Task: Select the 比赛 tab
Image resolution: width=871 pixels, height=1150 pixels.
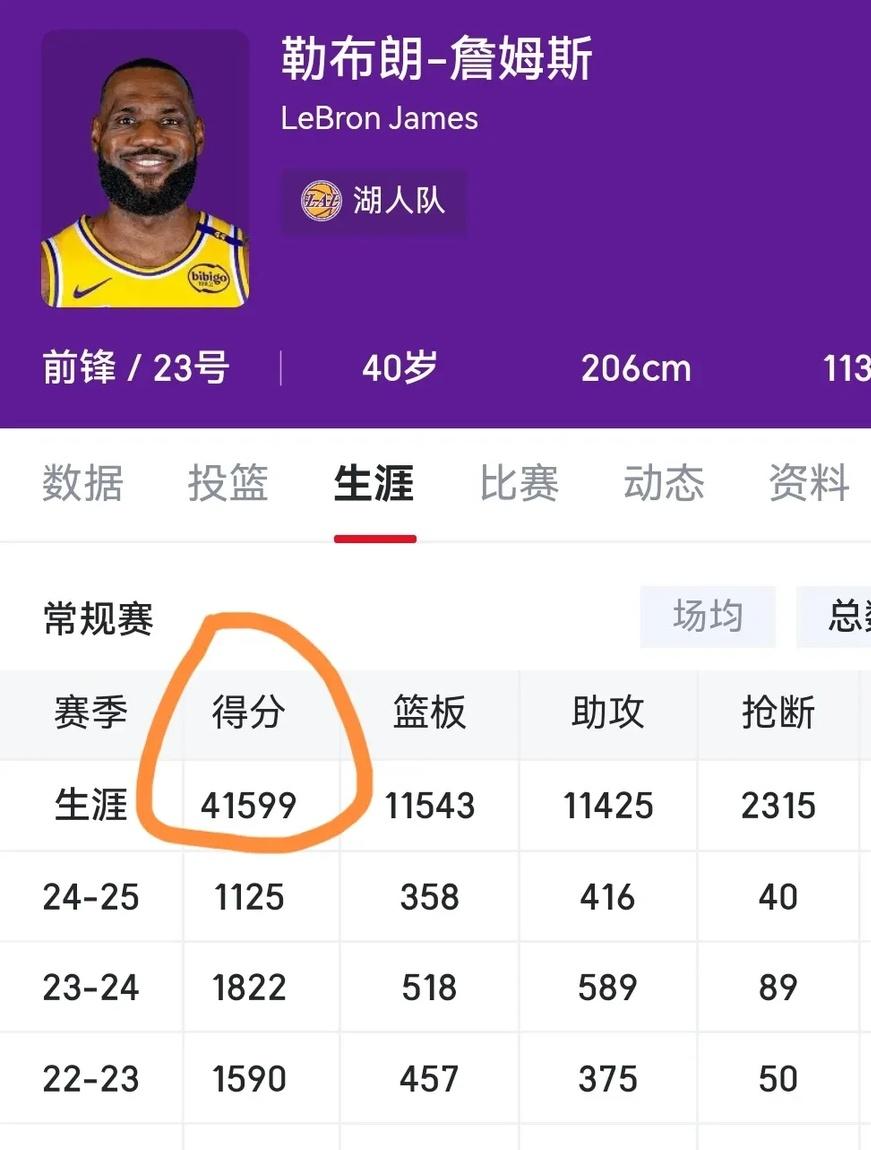Action: [519, 484]
